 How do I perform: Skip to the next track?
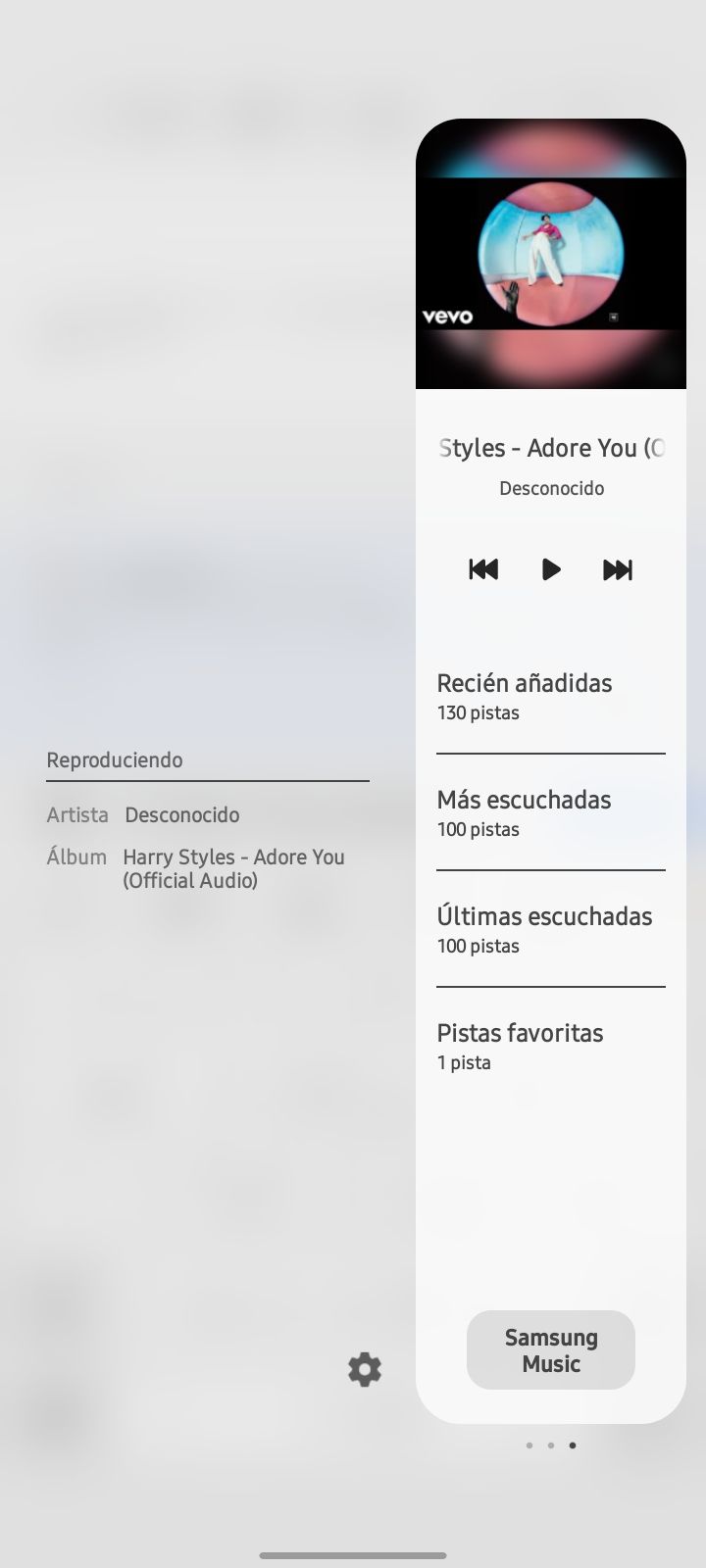pos(618,569)
